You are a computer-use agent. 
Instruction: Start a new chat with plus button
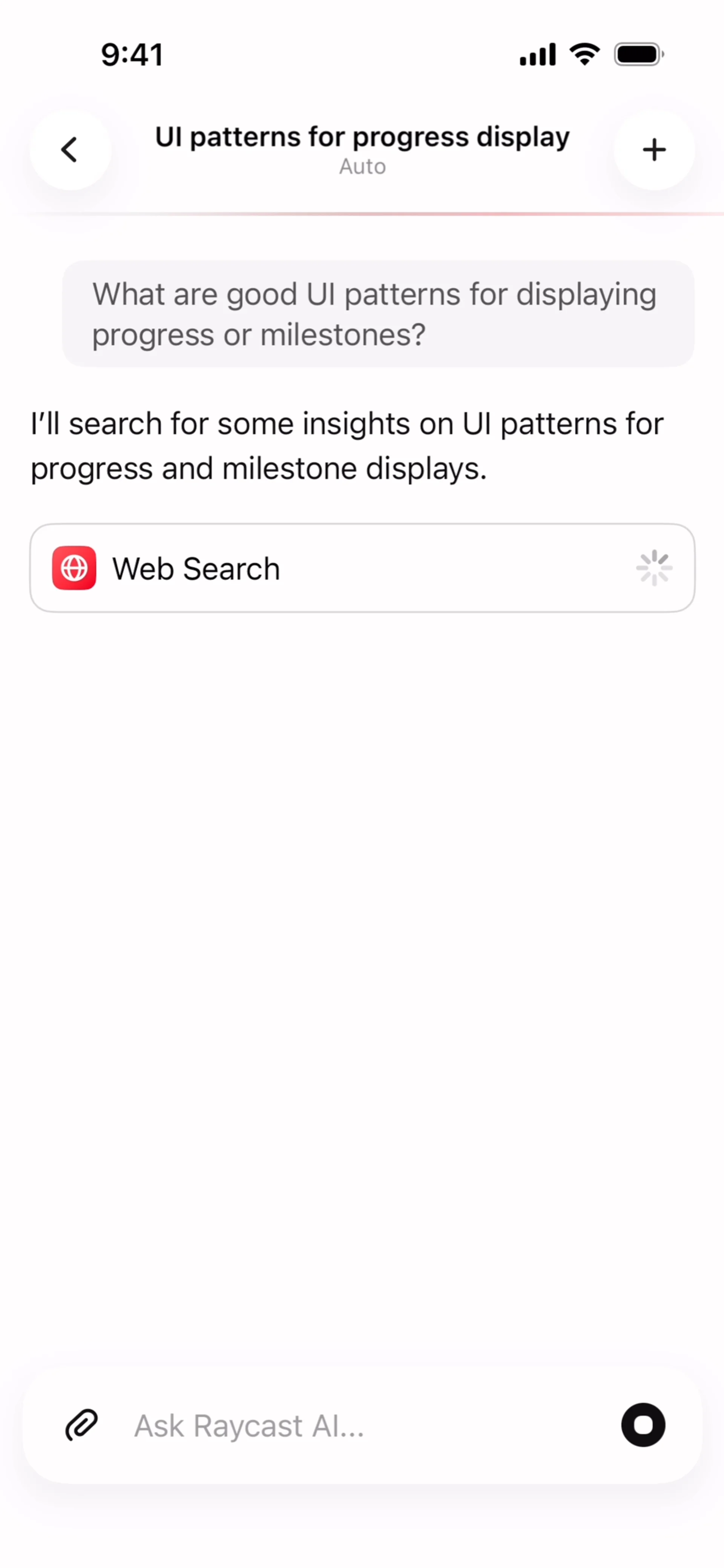click(x=654, y=150)
